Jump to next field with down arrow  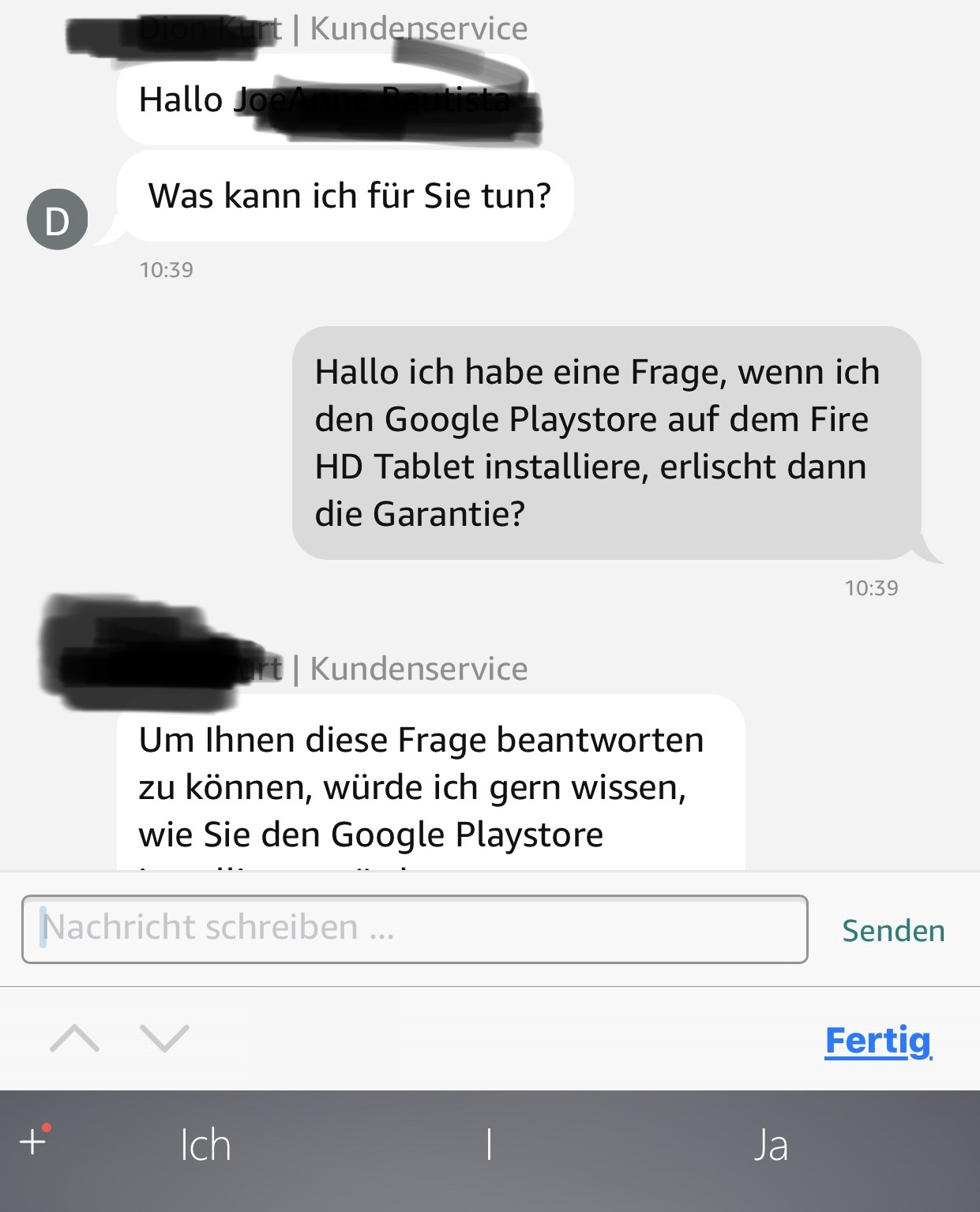click(x=164, y=1038)
